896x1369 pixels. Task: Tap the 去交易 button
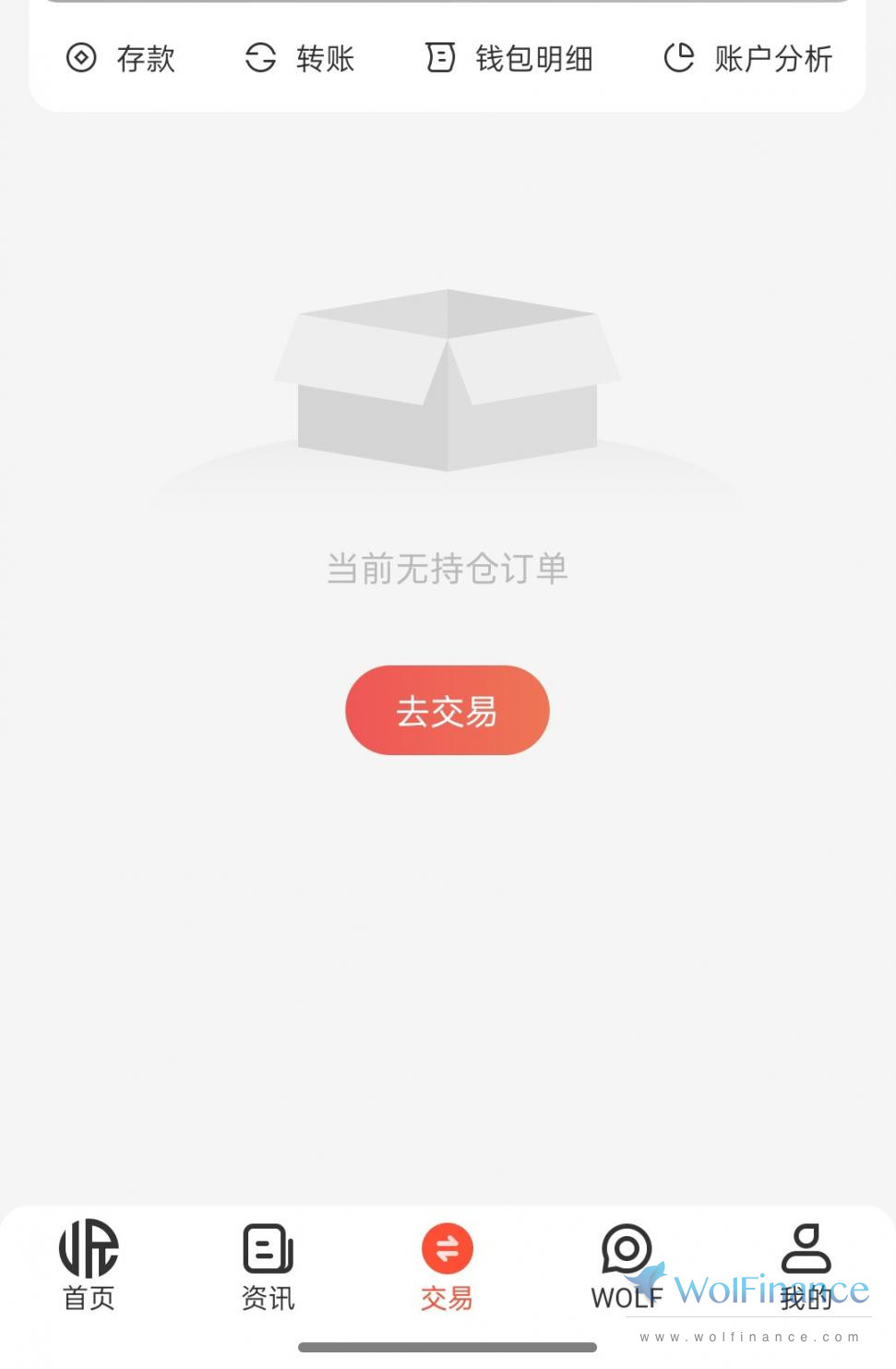coord(448,710)
